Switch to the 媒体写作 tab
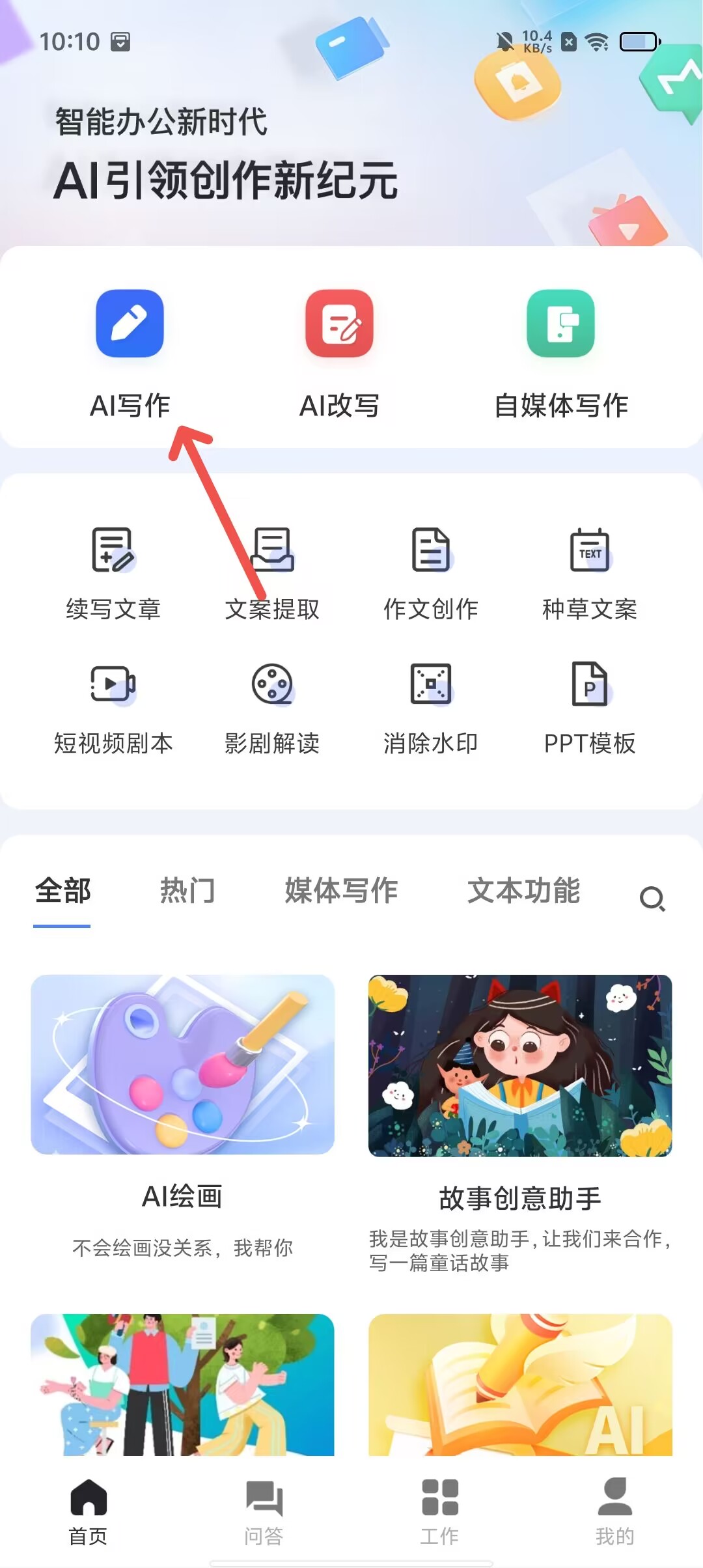The image size is (703, 1568). [x=341, y=891]
